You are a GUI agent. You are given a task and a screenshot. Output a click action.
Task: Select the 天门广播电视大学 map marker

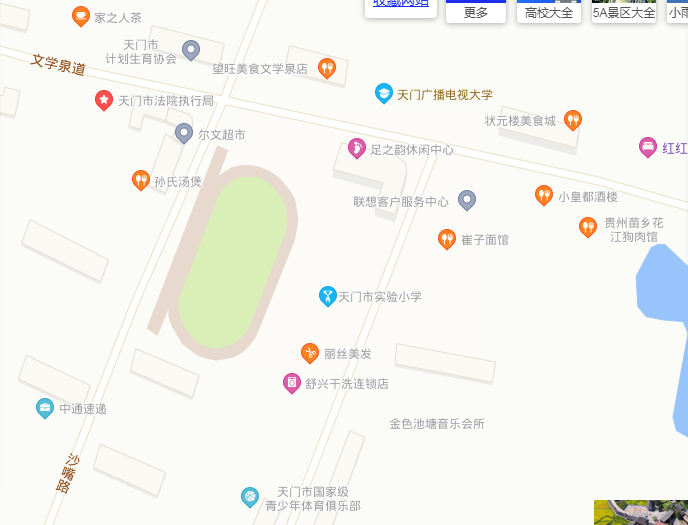384,93
